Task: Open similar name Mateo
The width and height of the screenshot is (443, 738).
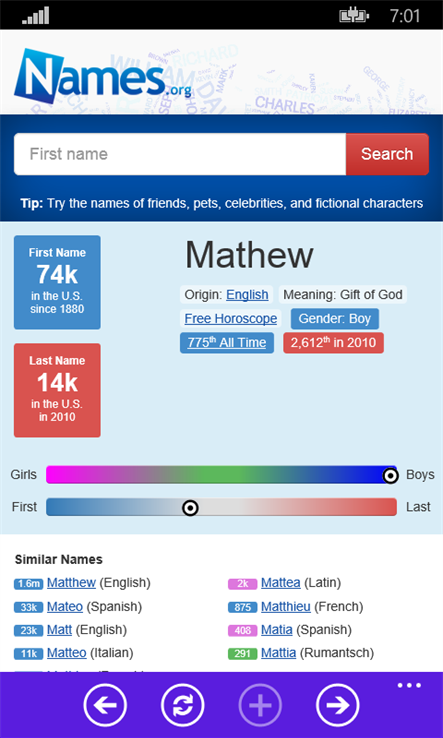Action: tap(65, 606)
